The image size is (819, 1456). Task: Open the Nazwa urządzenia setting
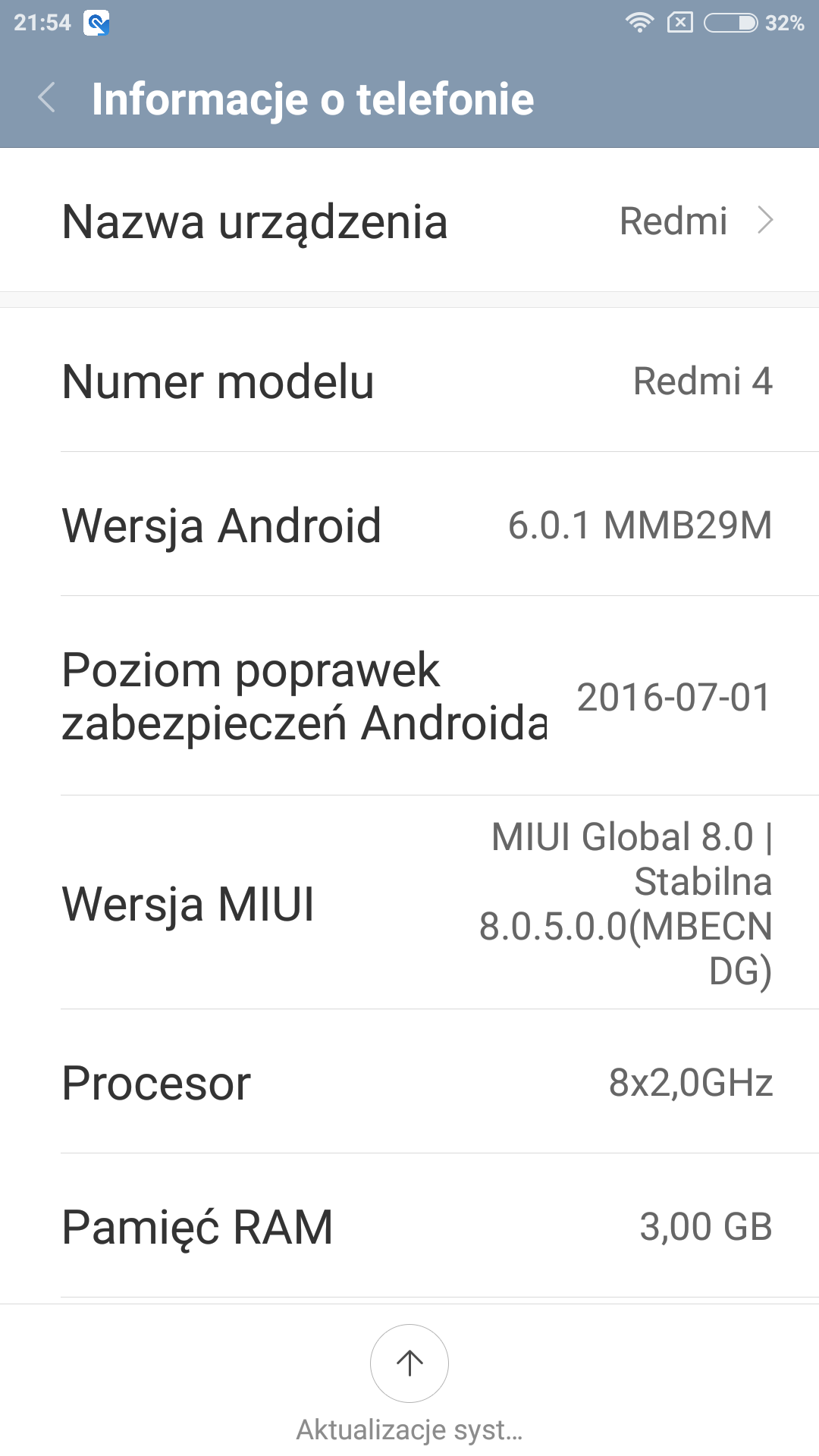coord(409,221)
